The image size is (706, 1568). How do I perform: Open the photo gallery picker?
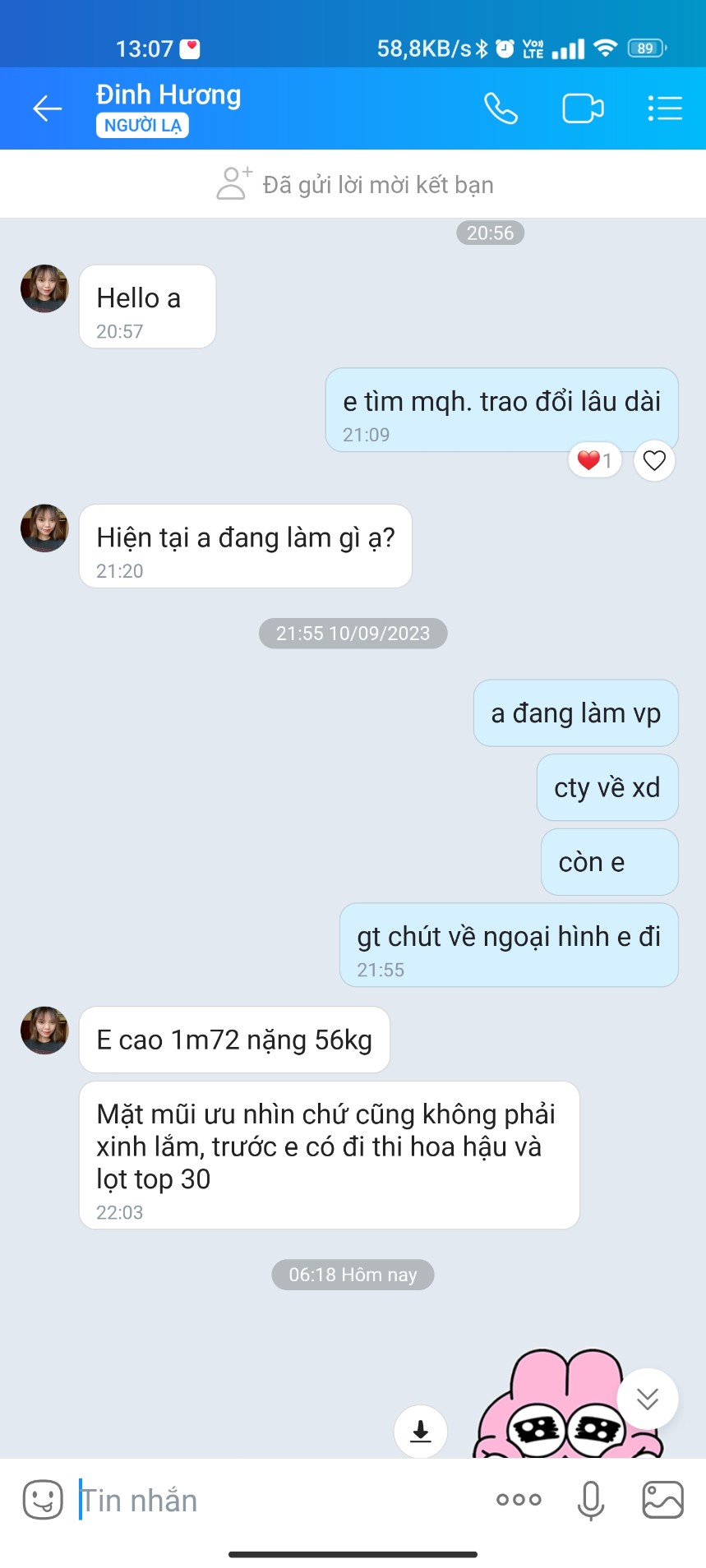click(662, 1500)
